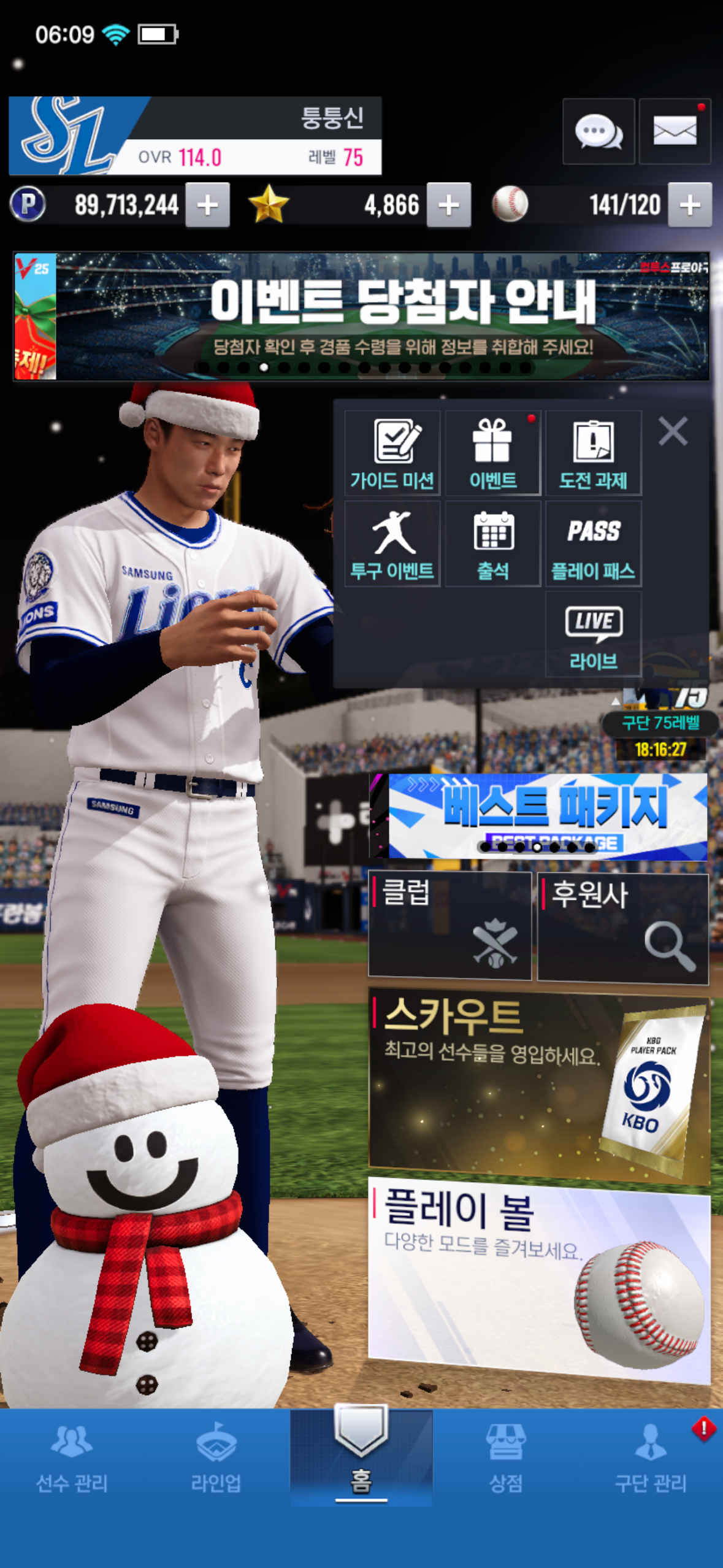The width and height of the screenshot is (723, 1568).
Task: Tap the plus button next to 89,713,244 points
Action: point(208,205)
